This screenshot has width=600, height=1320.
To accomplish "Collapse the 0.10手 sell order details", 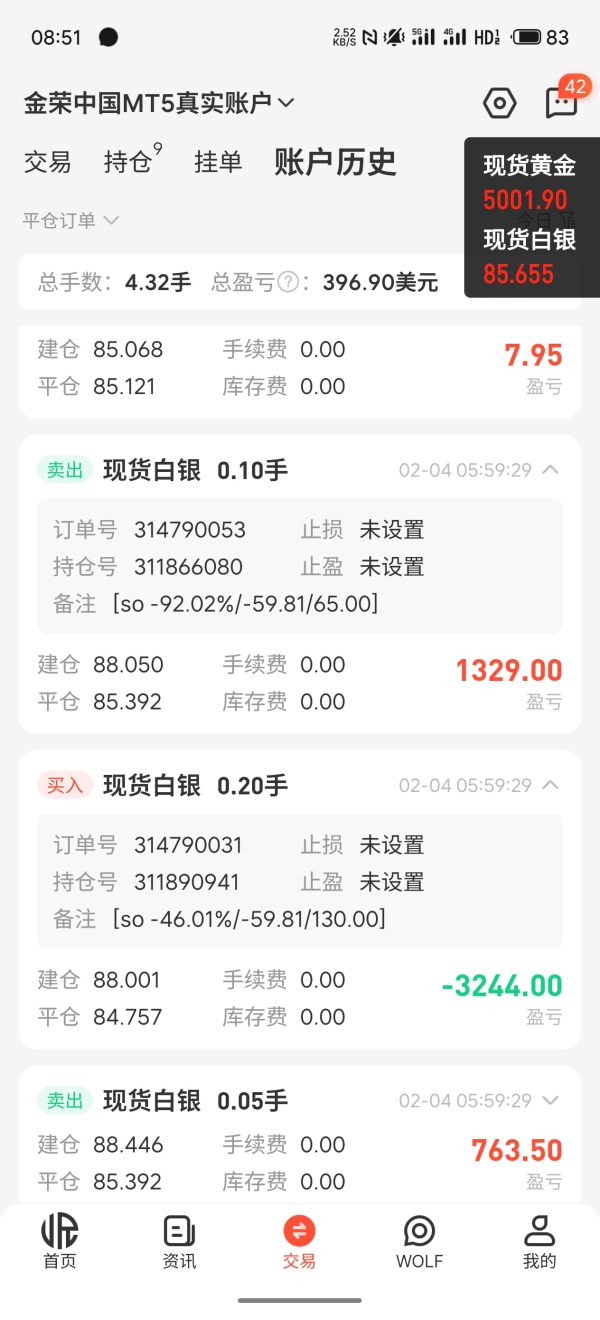I will point(550,470).
